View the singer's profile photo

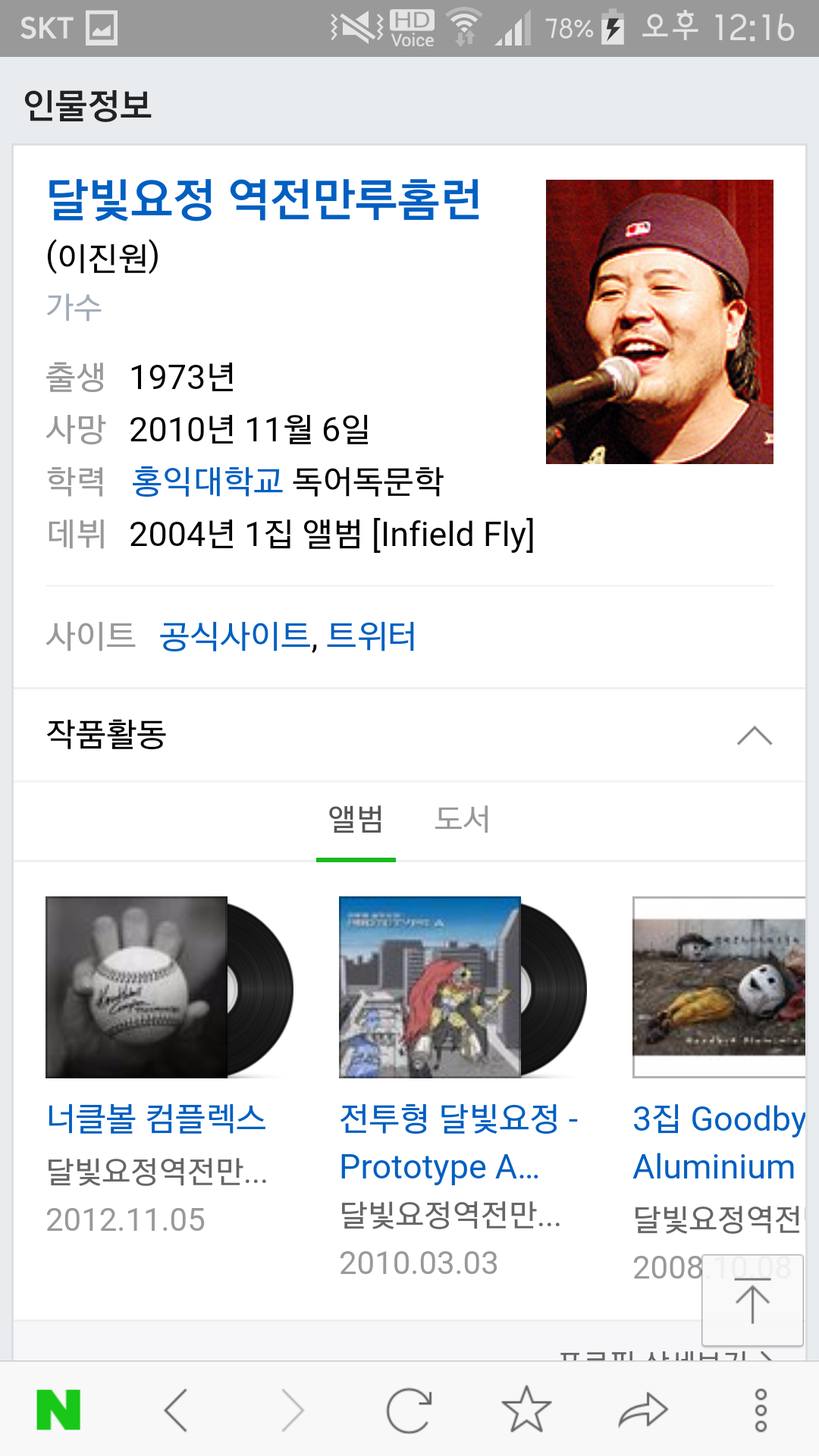pos(659,322)
